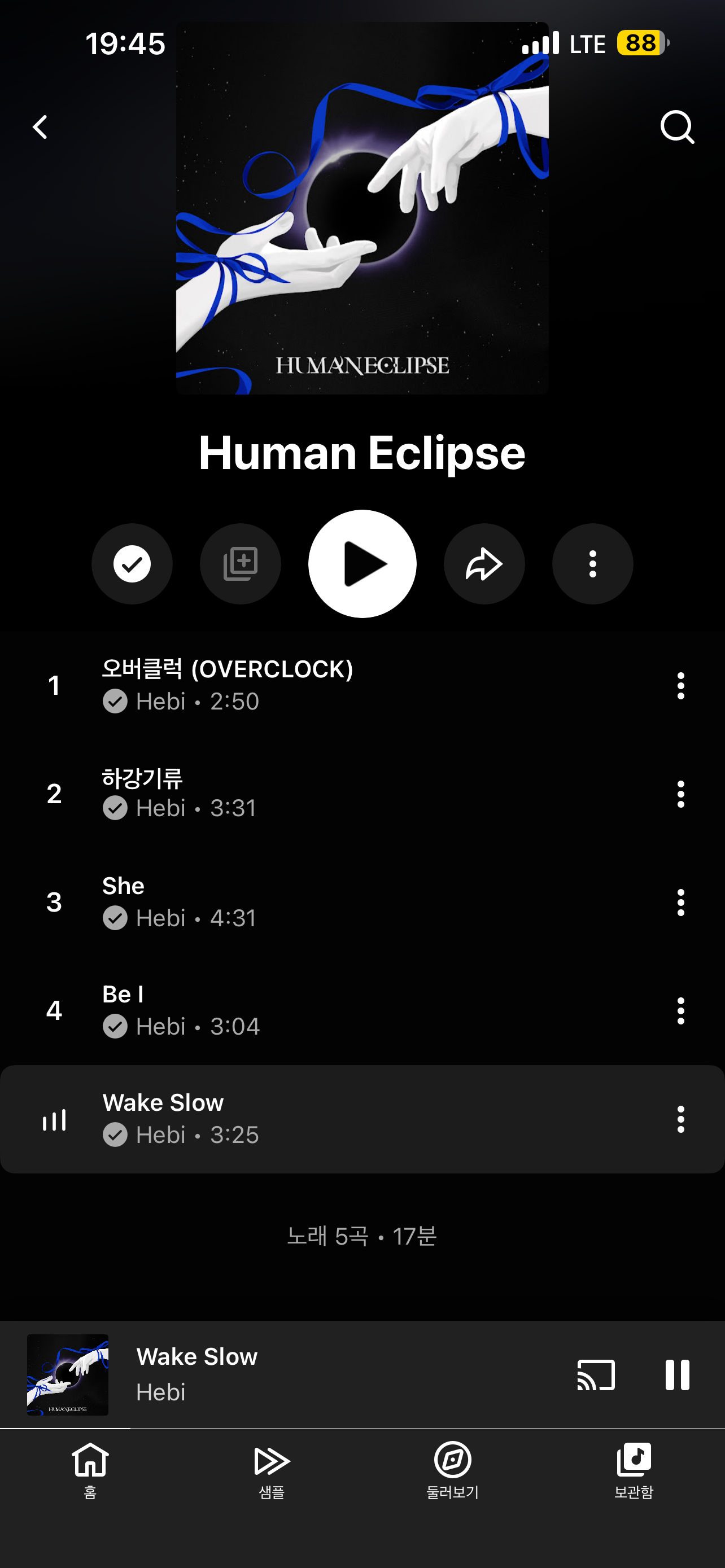725x1568 pixels.
Task: Play the track Be I
Action: pos(304,1010)
